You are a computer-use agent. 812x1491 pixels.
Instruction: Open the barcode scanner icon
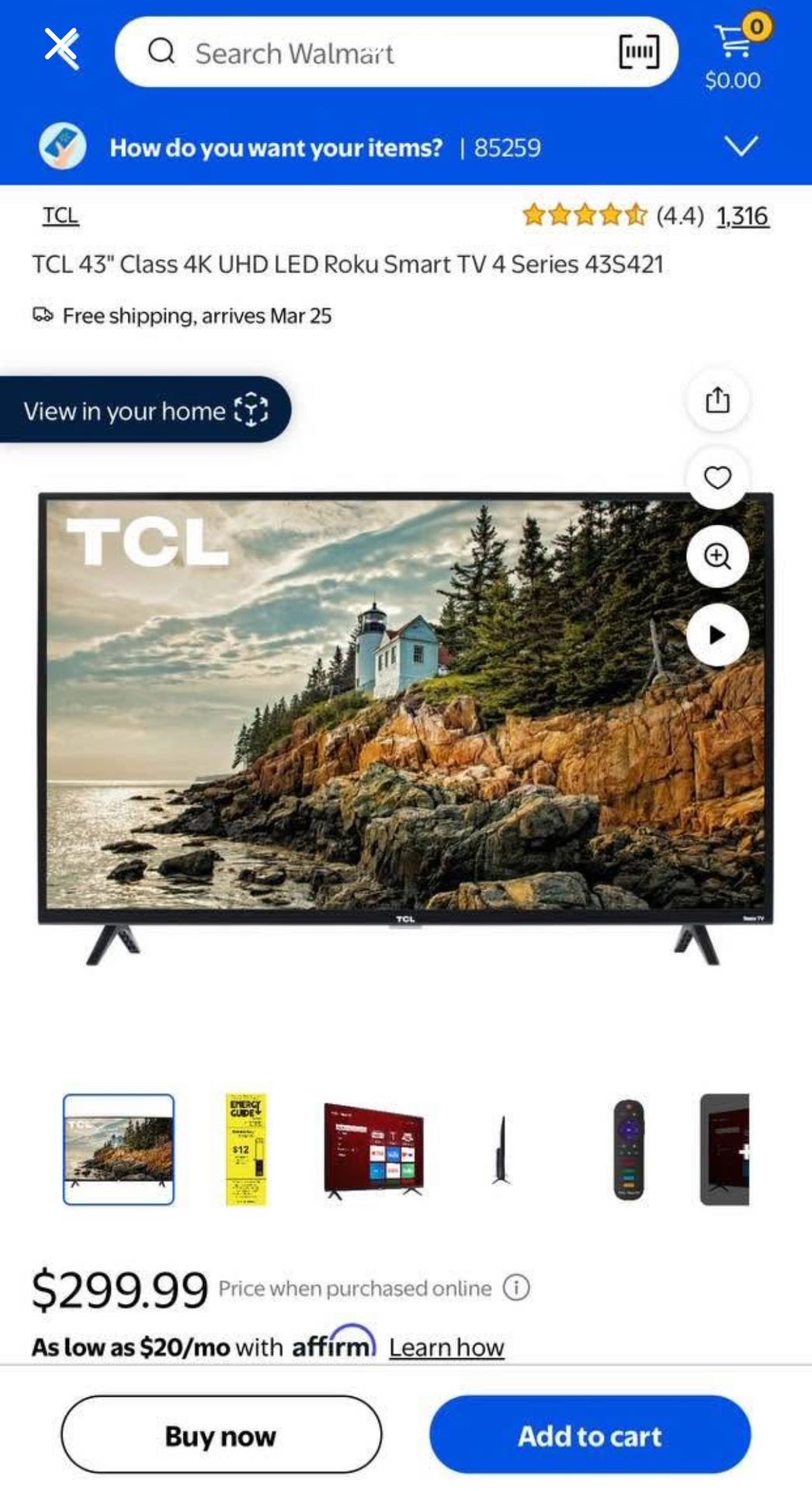638,53
